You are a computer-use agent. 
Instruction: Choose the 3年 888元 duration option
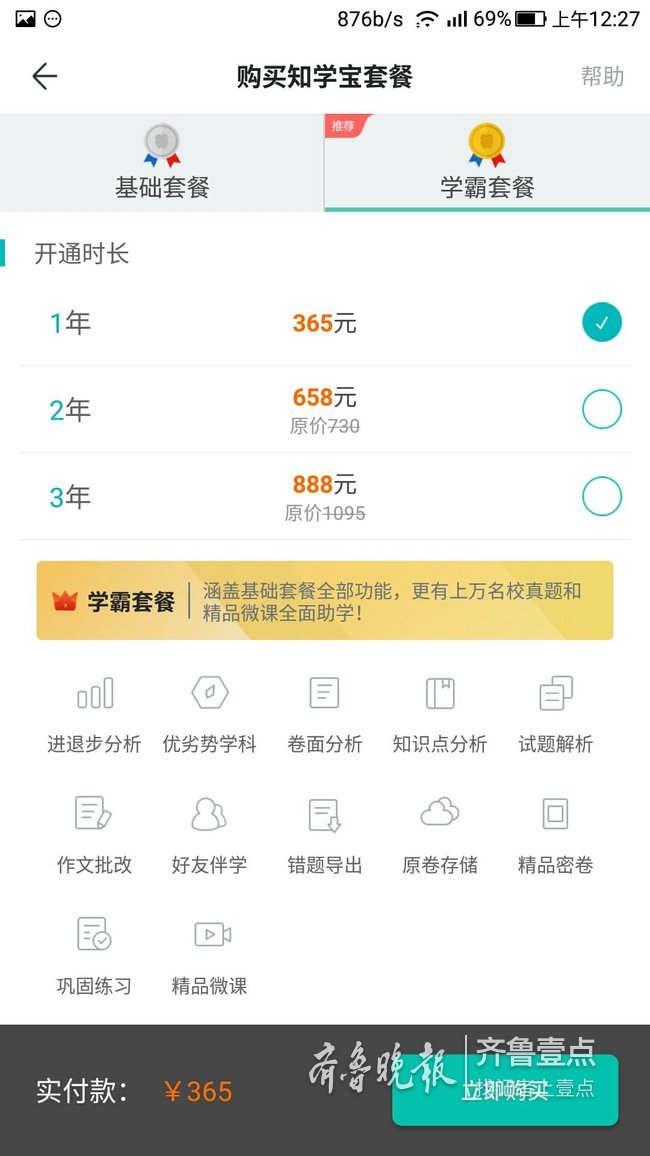[x=325, y=496]
